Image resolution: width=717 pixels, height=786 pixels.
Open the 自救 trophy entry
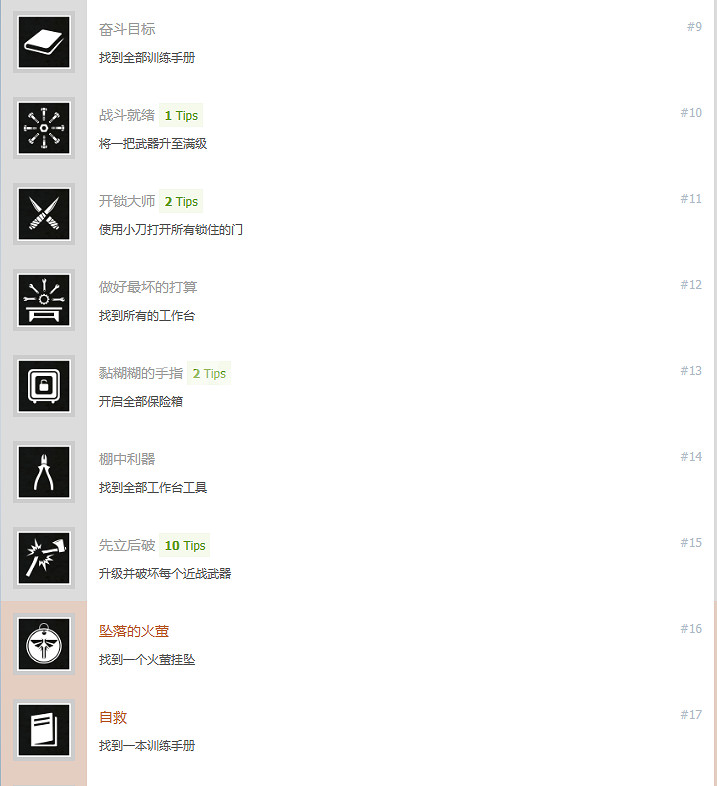[113, 717]
